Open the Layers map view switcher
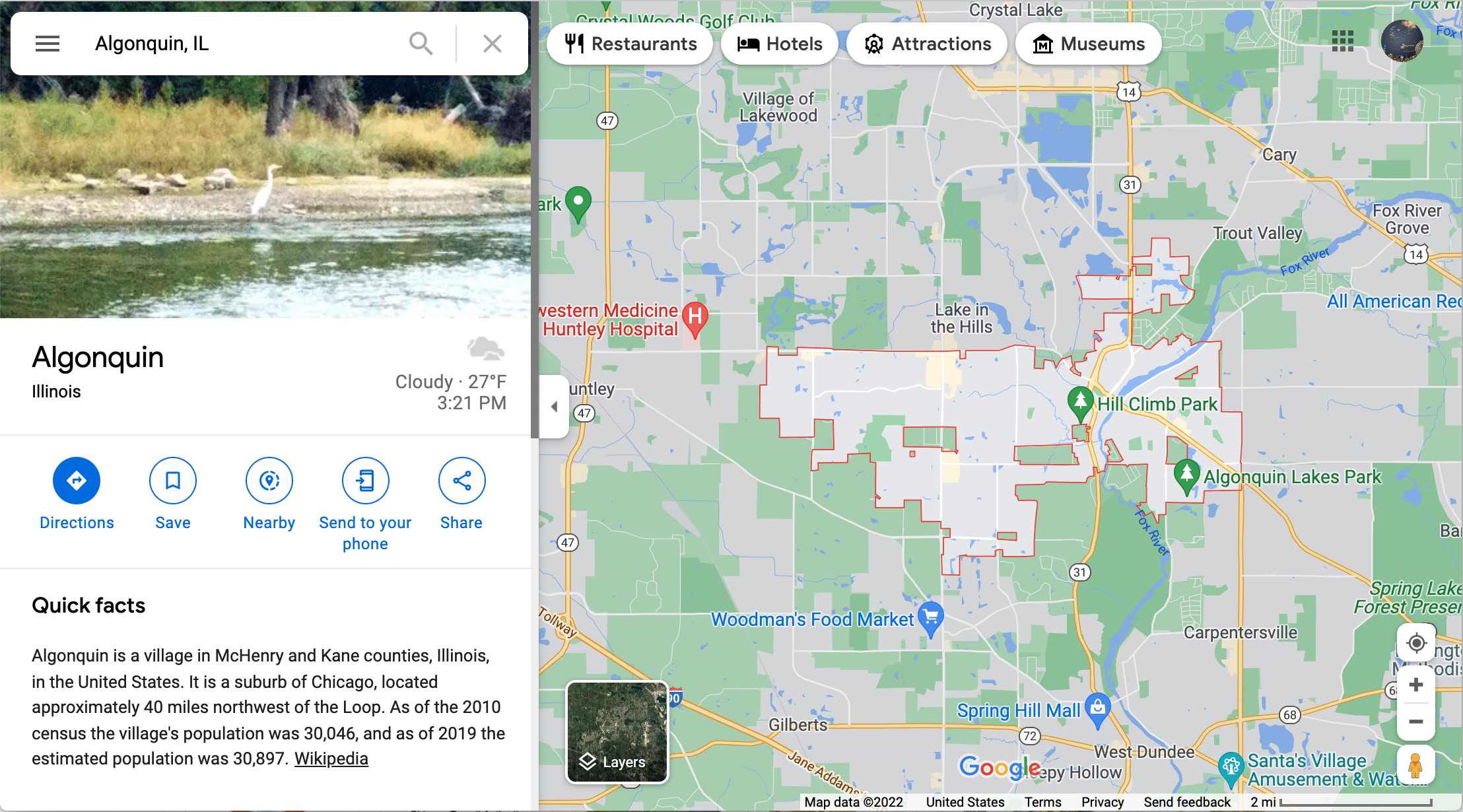 [x=617, y=732]
